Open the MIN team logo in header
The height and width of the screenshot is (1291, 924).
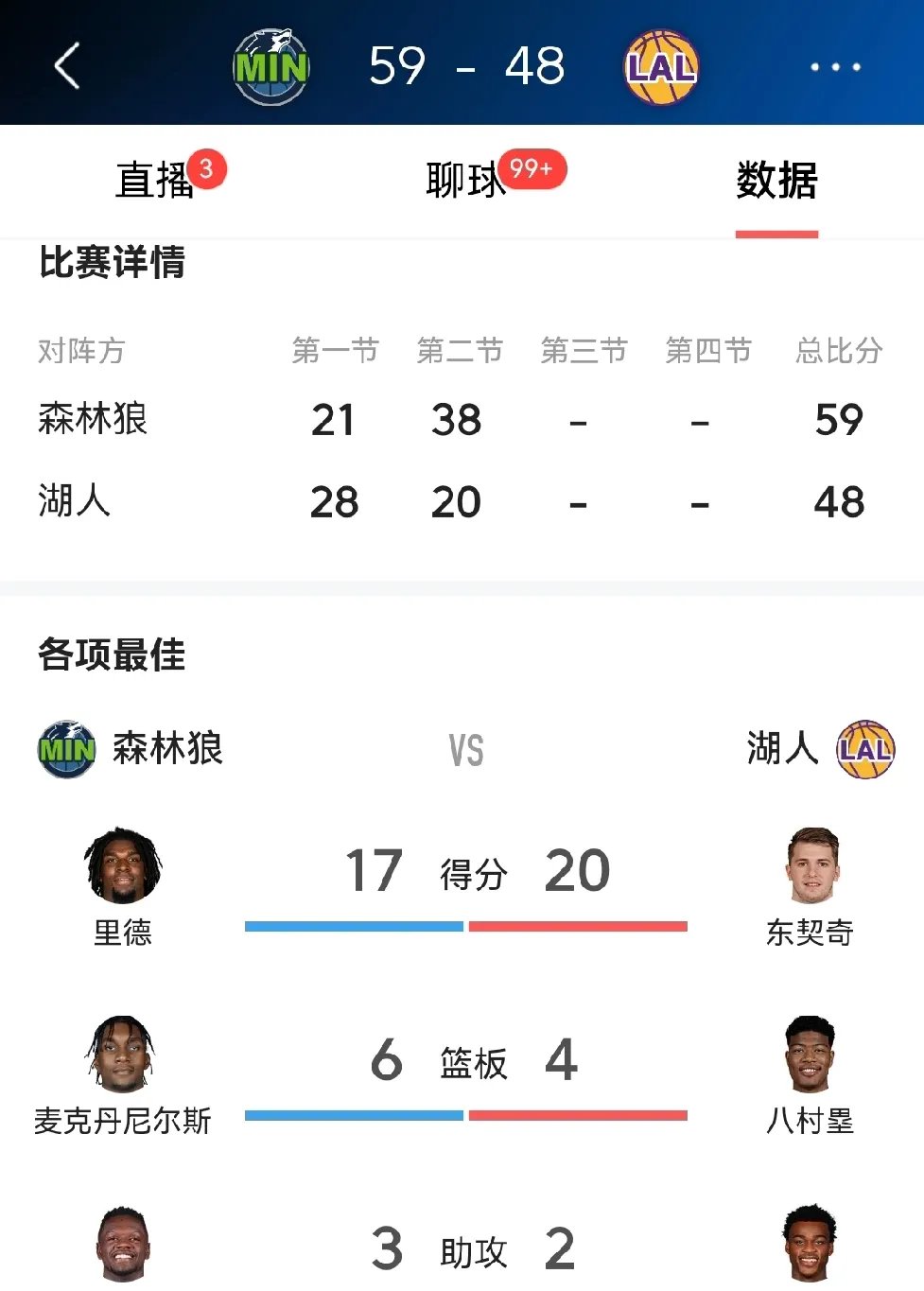pyautogui.click(x=271, y=67)
